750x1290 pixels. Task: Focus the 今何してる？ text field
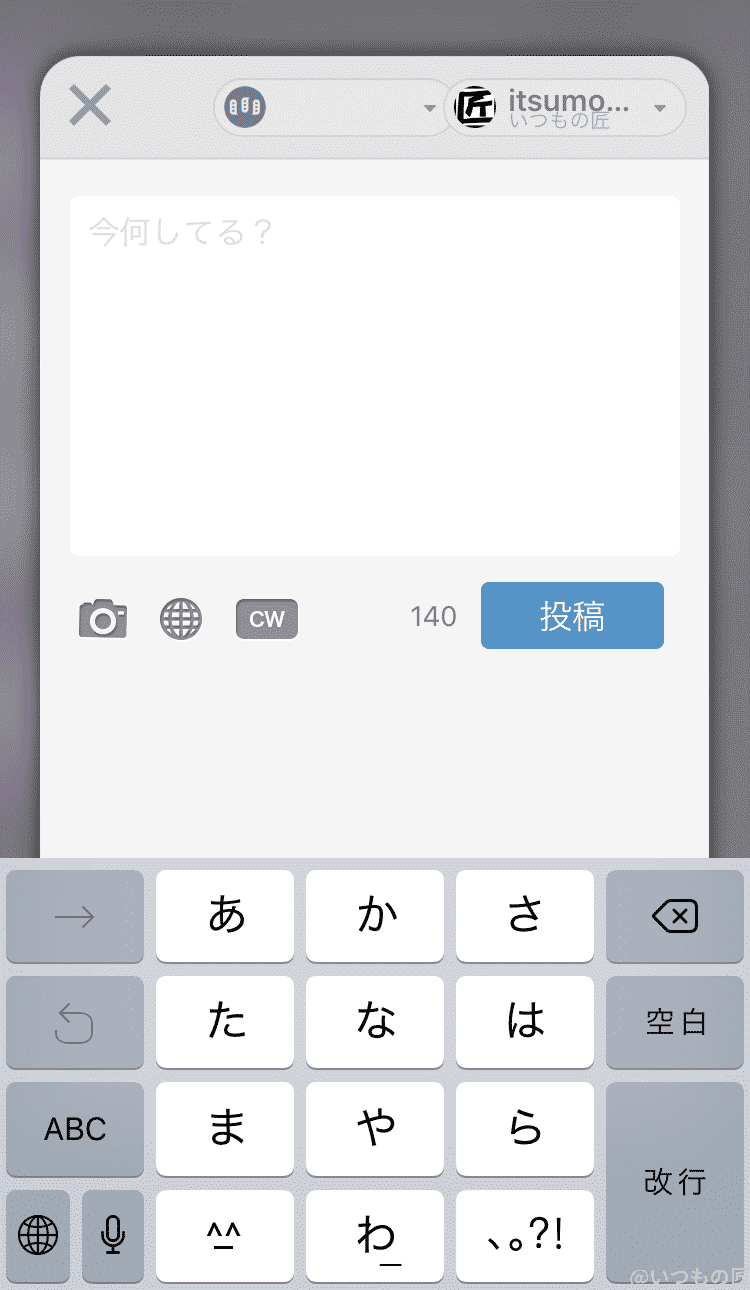click(374, 375)
